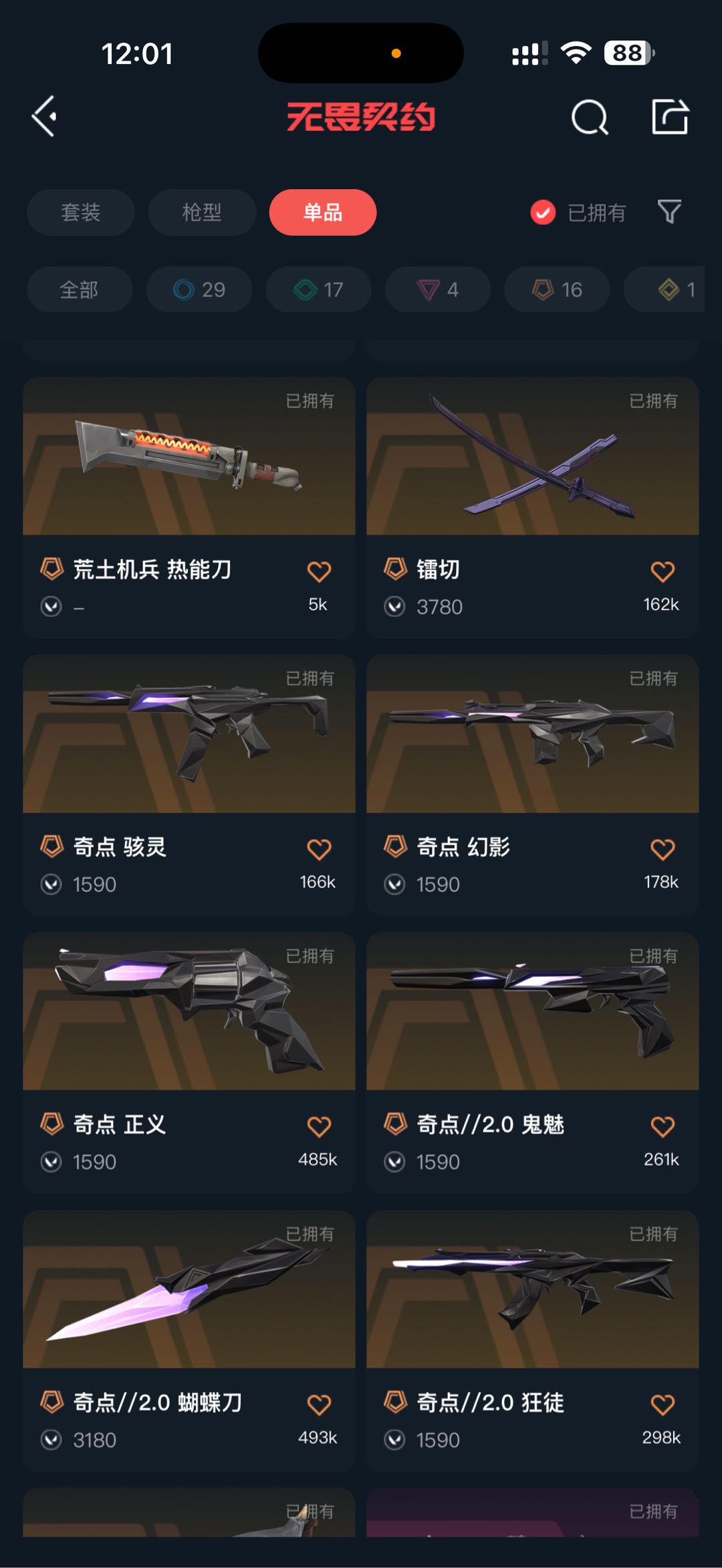Filter by the pink tier chip 4

(x=438, y=289)
